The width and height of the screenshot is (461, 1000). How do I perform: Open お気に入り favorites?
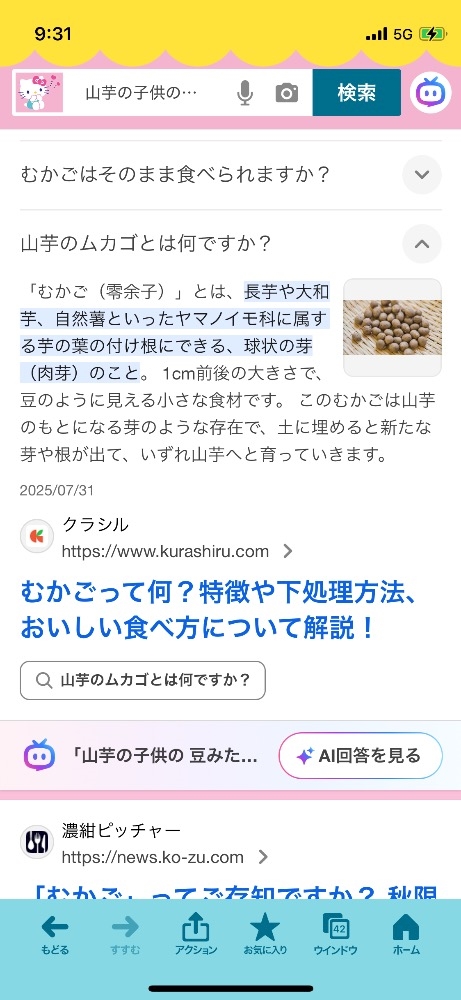pyautogui.click(x=265, y=934)
